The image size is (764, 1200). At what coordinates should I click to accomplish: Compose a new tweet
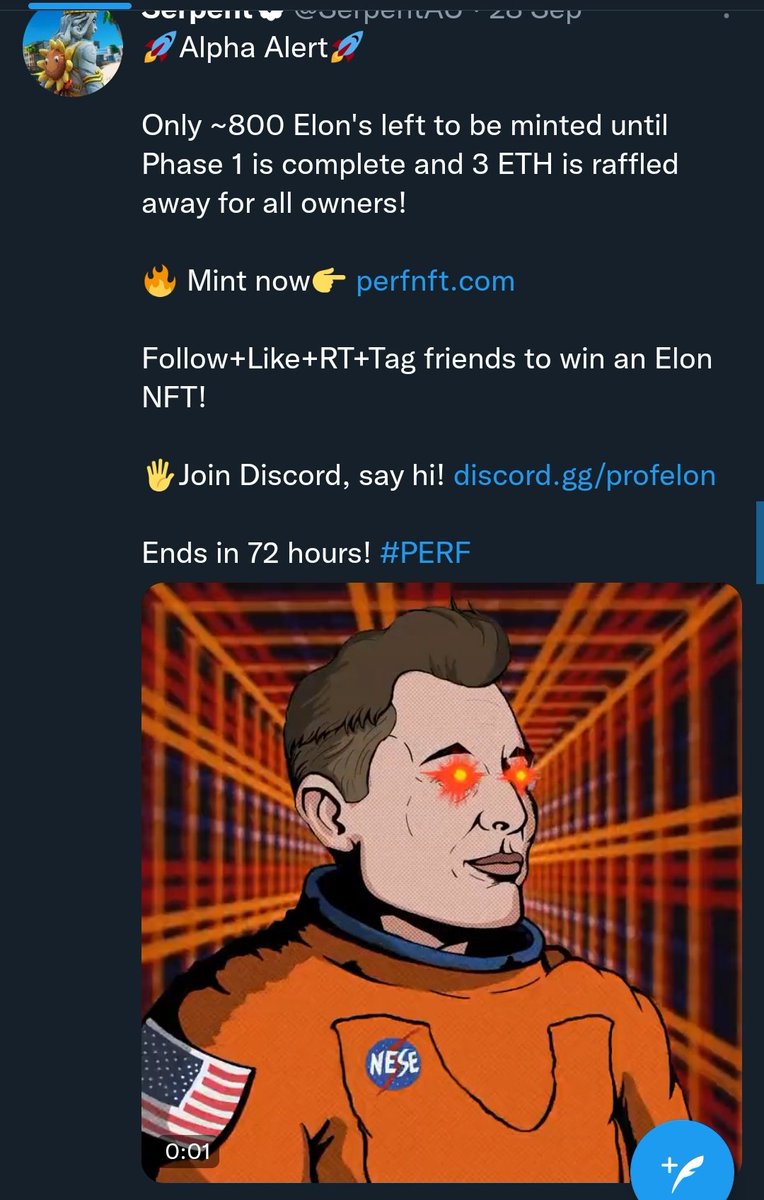tap(682, 1163)
